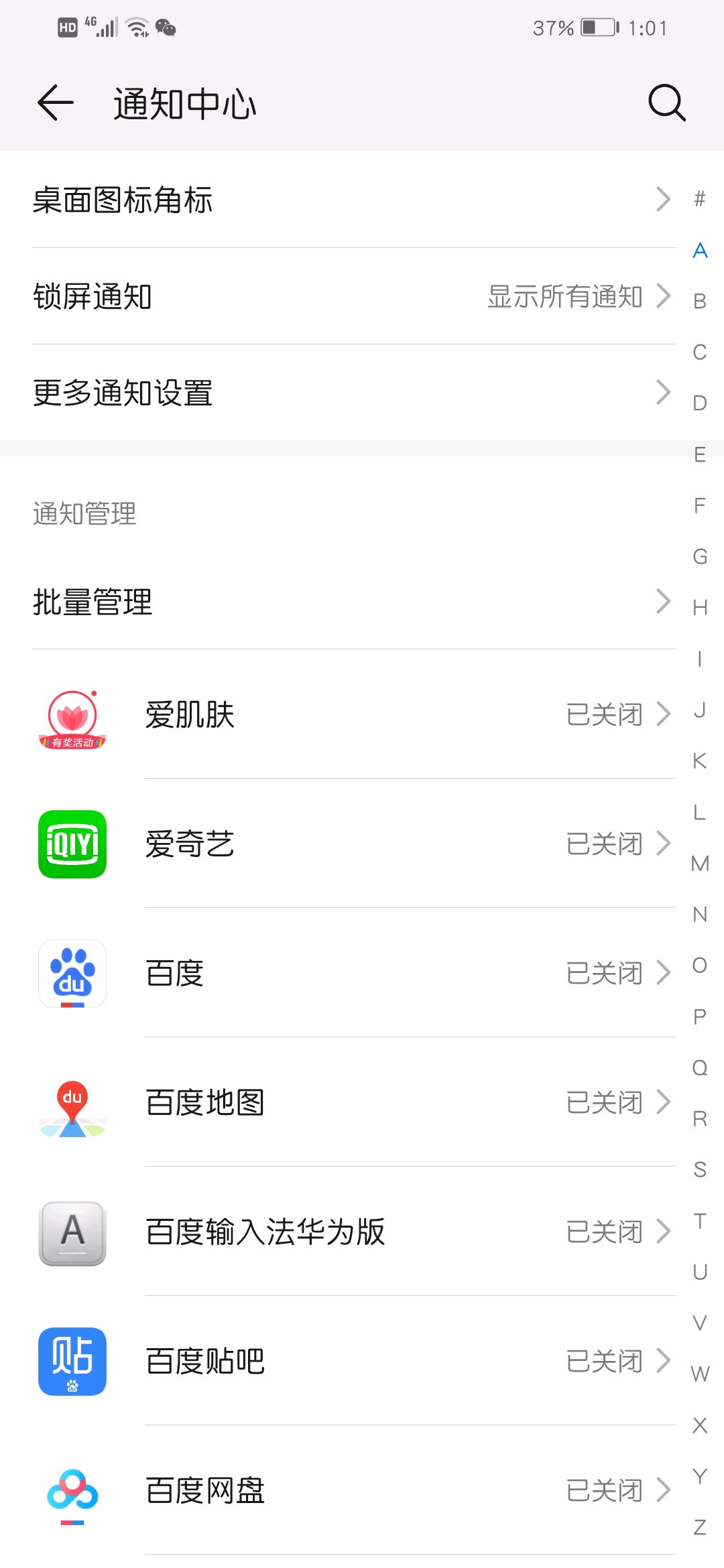Screen dimensions: 724x1568
Task: Jump to letter Q in index
Action: click(700, 1067)
